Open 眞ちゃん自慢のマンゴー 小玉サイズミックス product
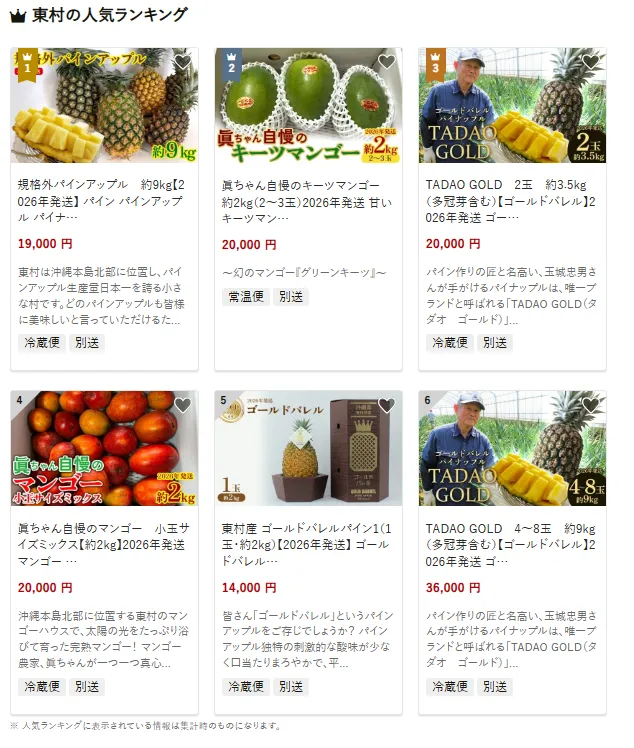This screenshot has width=634, height=748. pyautogui.click(x=103, y=544)
